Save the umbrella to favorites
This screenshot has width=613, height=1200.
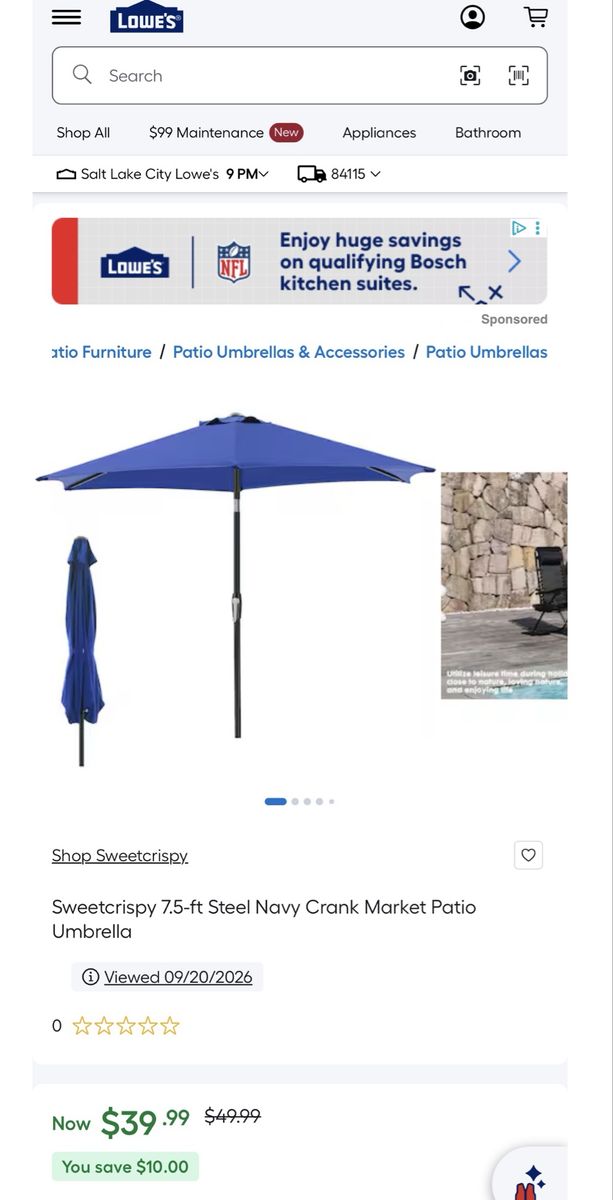click(x=528, y=855)
